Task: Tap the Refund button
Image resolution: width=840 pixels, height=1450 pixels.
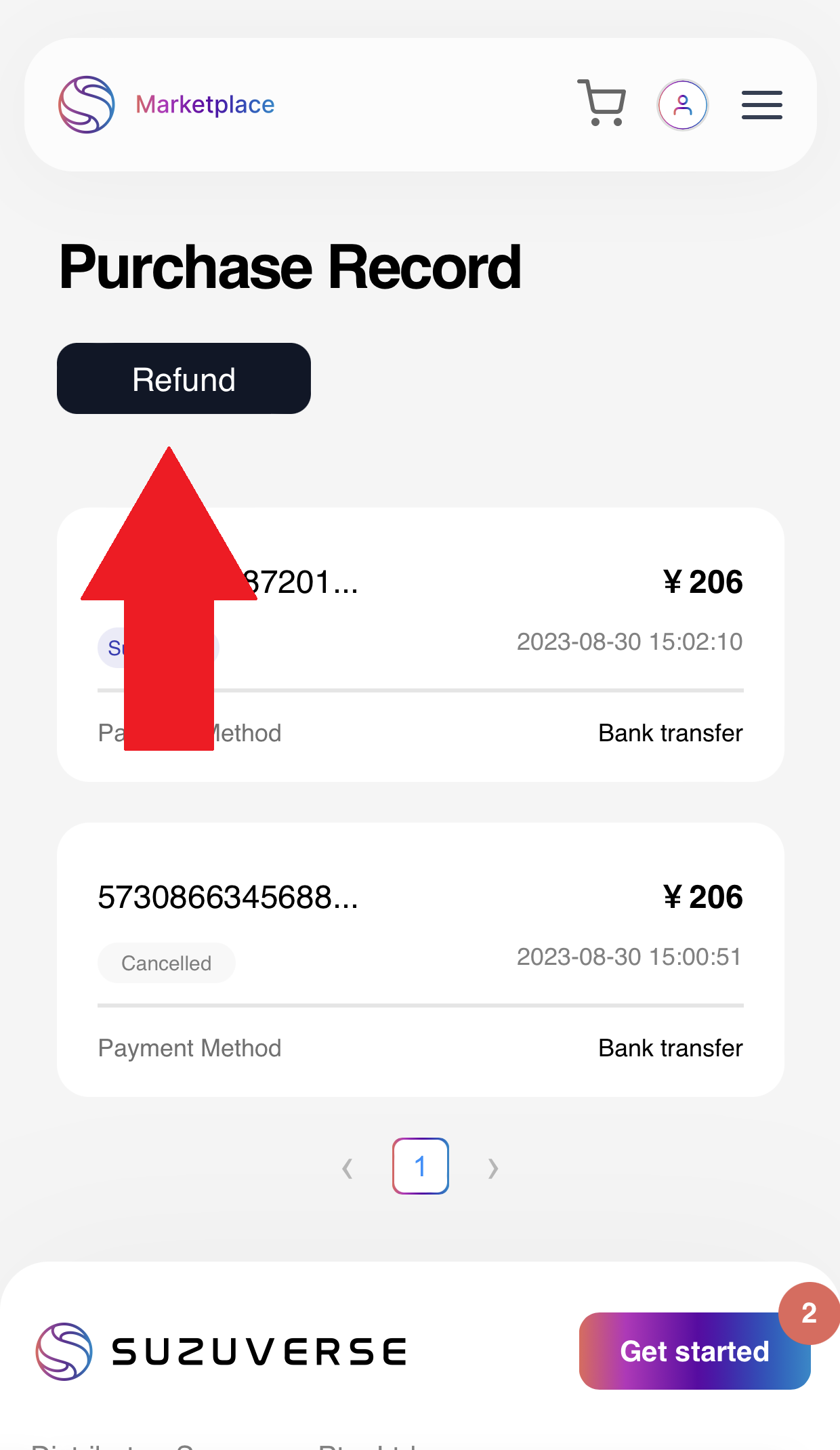Action: (x=184, y=379)
